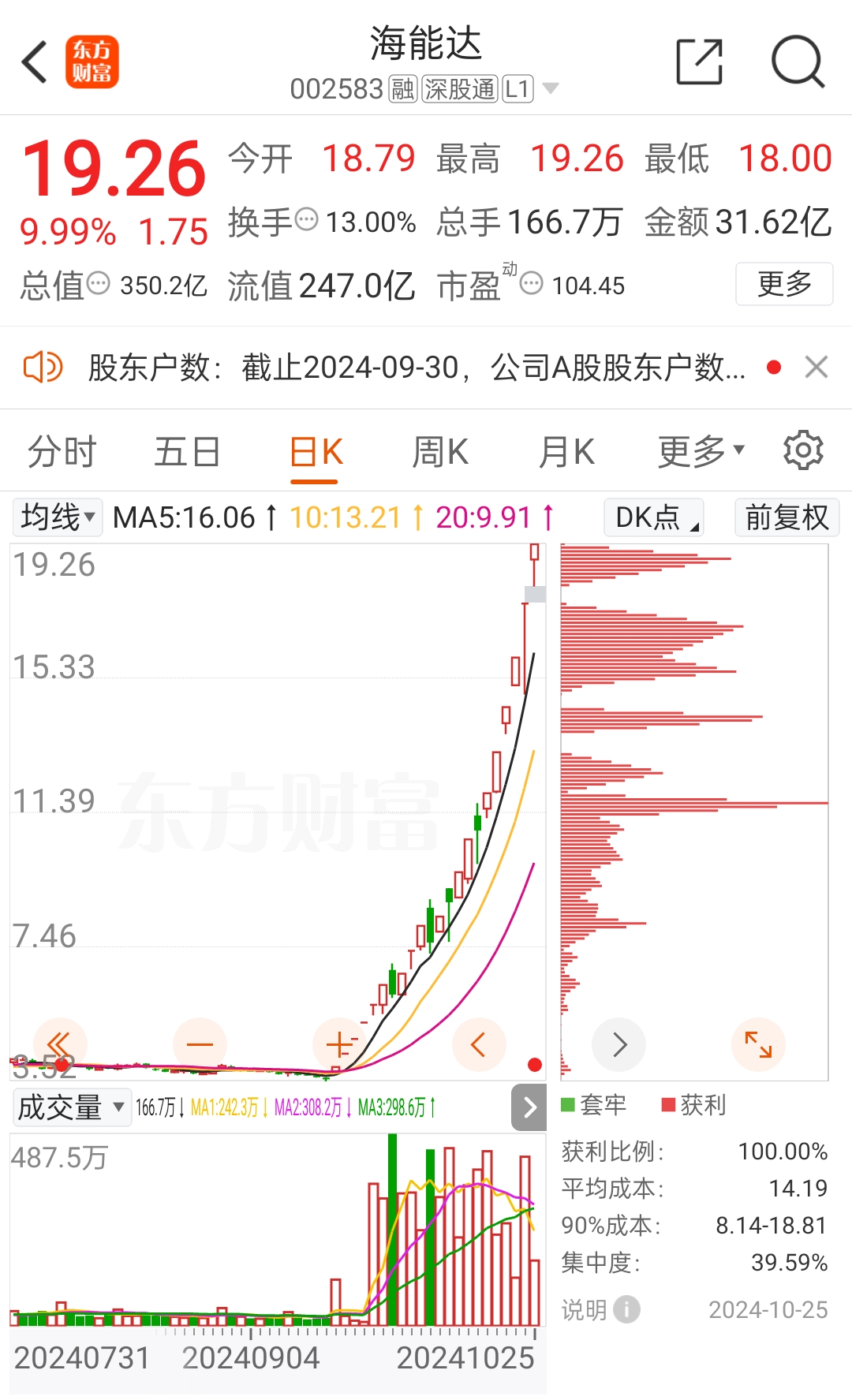The width and height of the screenshot is (852, 1400).
Task: Tap the 更多 button for more stock details
Action: (783, 285)
